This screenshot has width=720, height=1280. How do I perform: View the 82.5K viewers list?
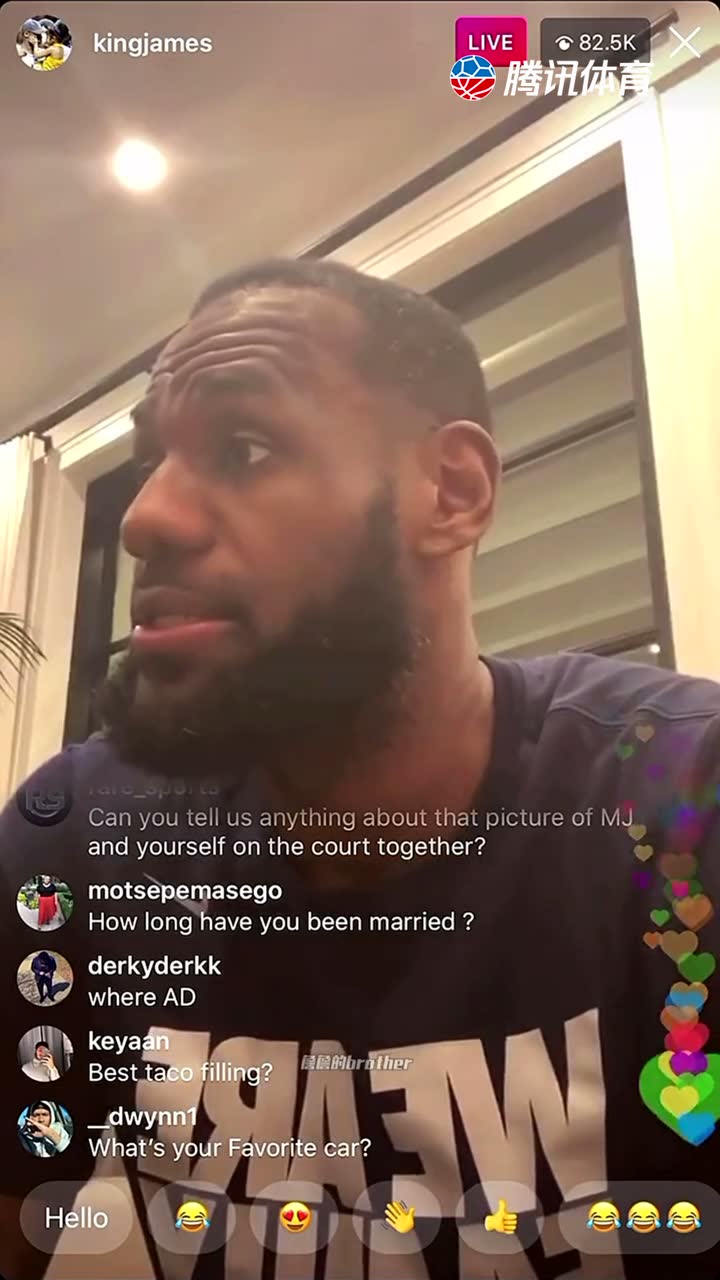[x=596, y=43]
